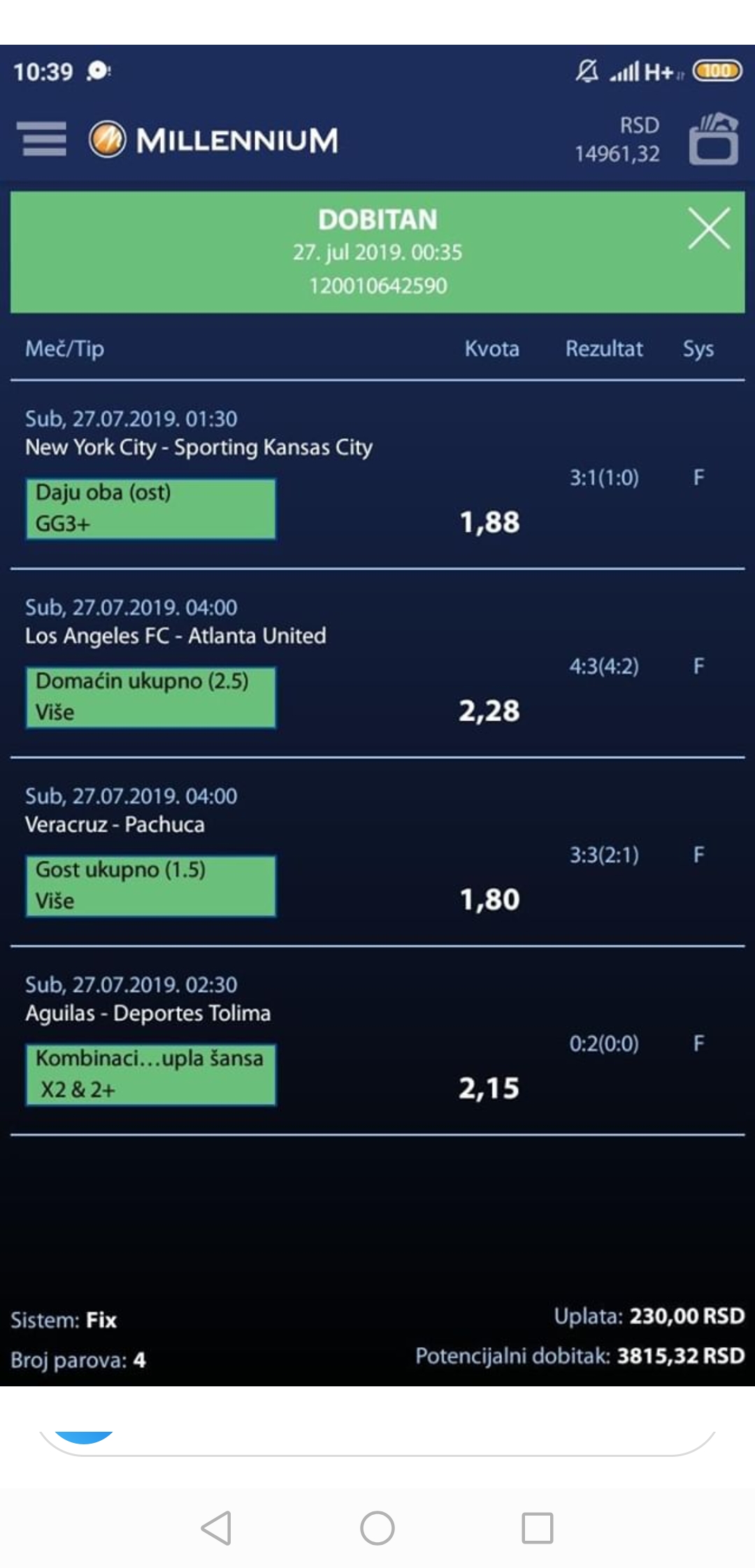
Task: Go to the phone home screen
Action: tap(377, 1528)
